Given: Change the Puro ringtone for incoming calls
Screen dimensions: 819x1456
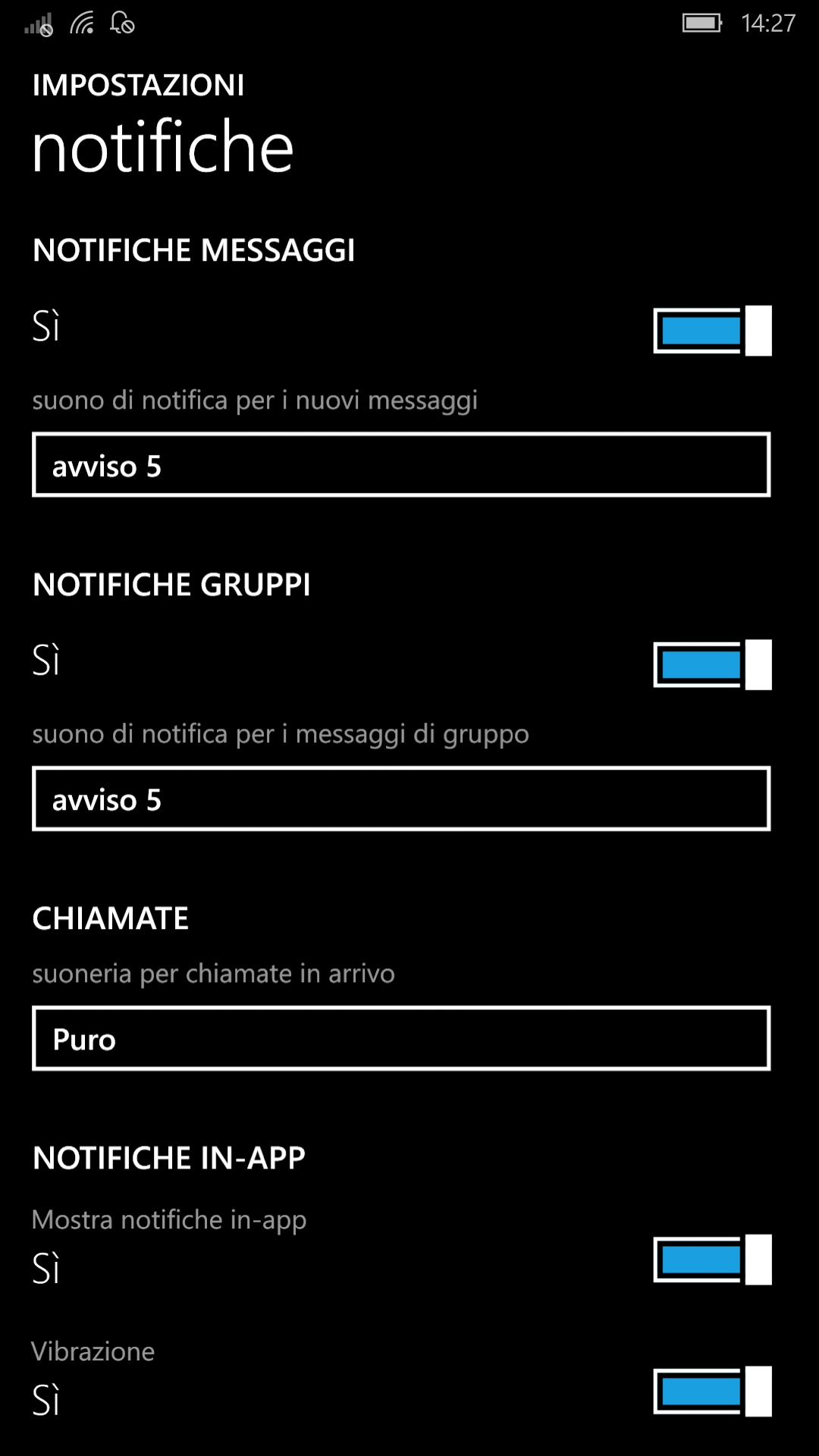Looking at the screenshot, I should click(401, 1038).
